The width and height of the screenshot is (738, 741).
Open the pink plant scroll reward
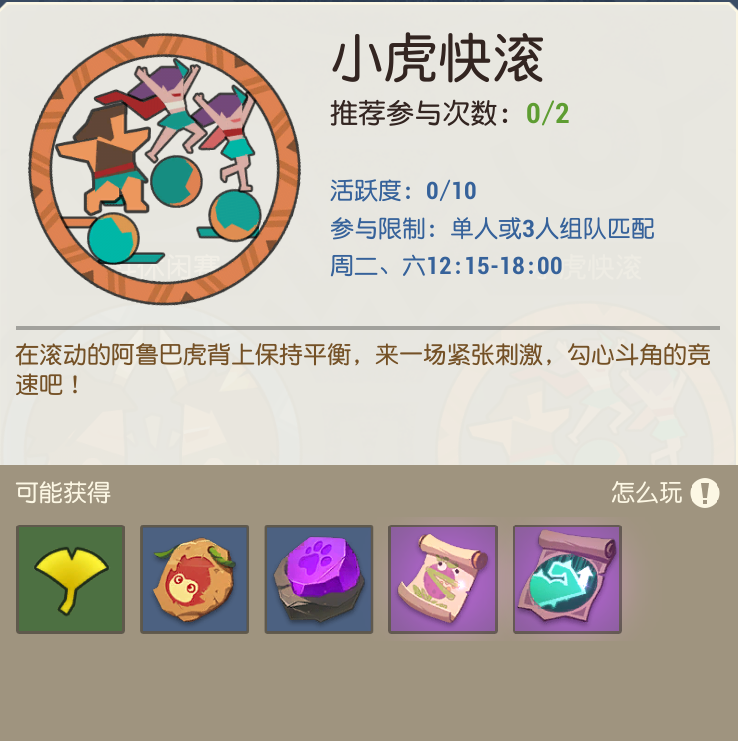click(x=442, y=579)
